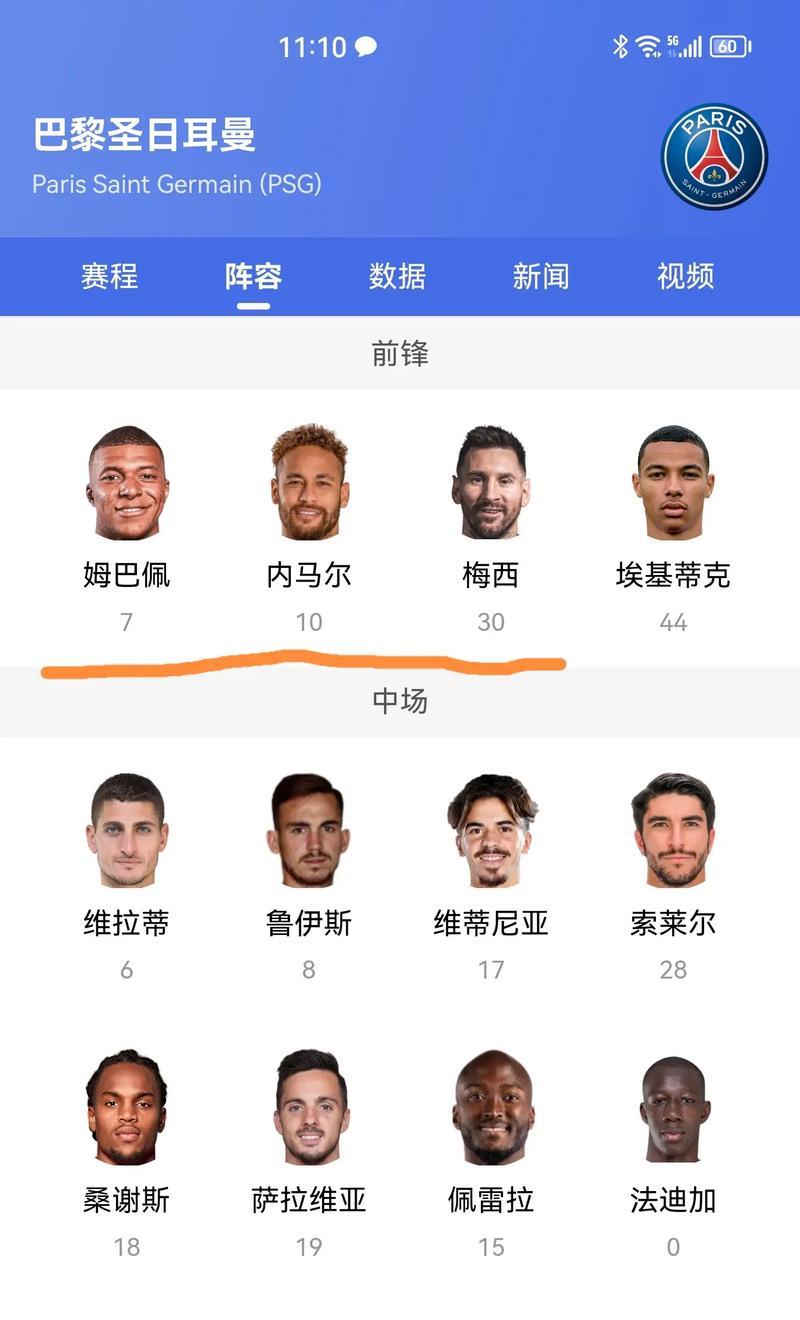Screen dimensions: 800x1320
Task: Switch to the 赛程 tab
Action: click(x=110, y=275)
